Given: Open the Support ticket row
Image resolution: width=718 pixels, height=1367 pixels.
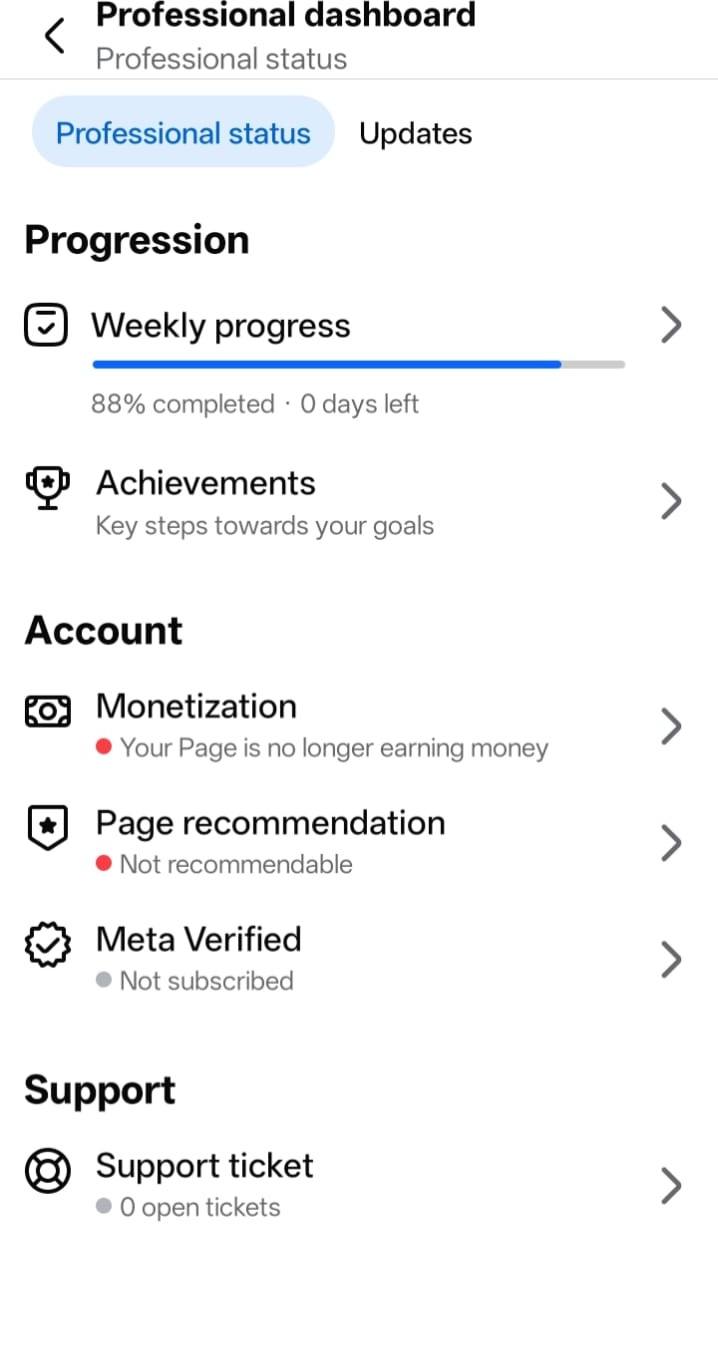Looking at the screenshot, I should click(359, 1185).
